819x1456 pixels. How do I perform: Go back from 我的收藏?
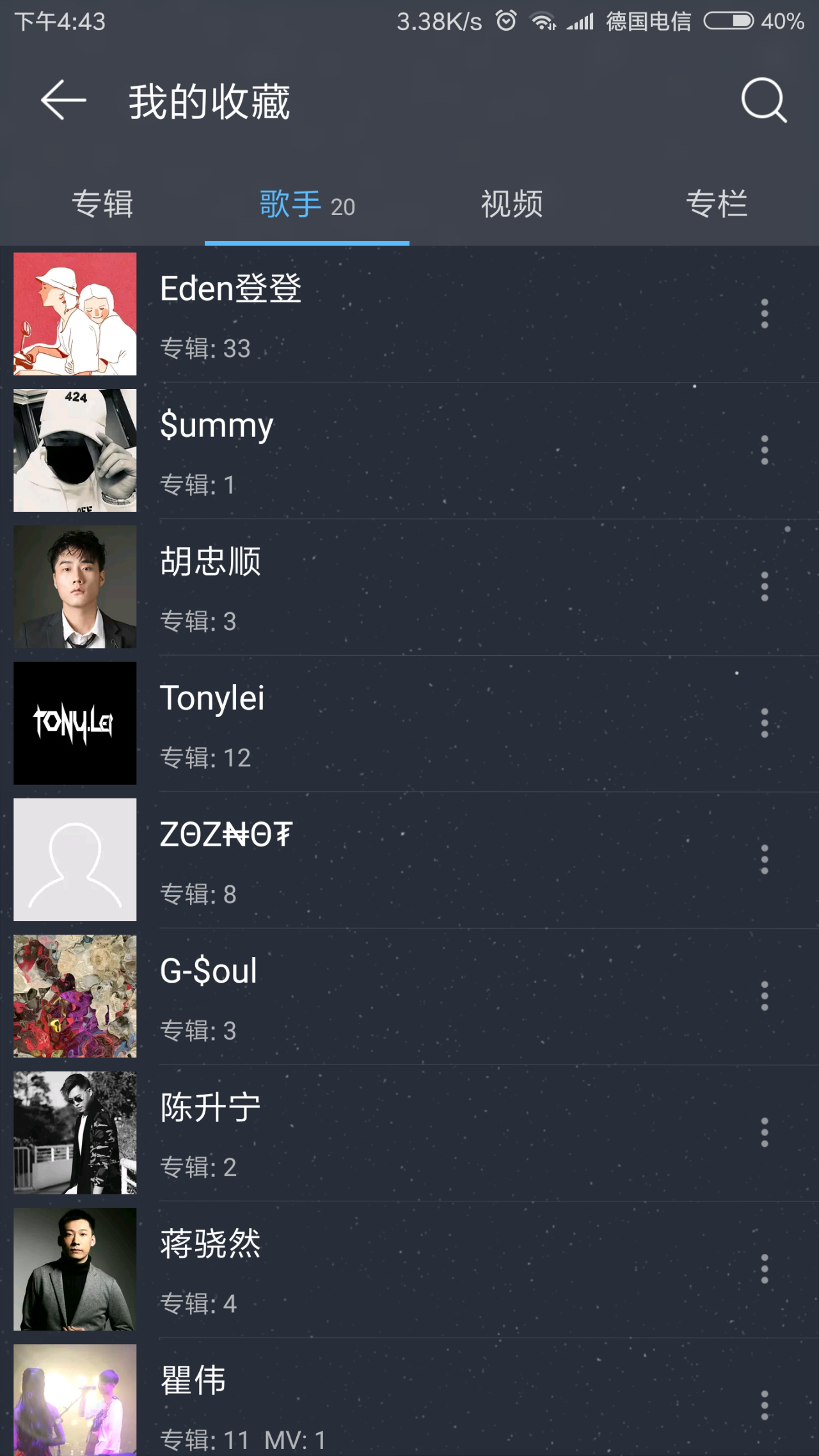coord(63,100)
